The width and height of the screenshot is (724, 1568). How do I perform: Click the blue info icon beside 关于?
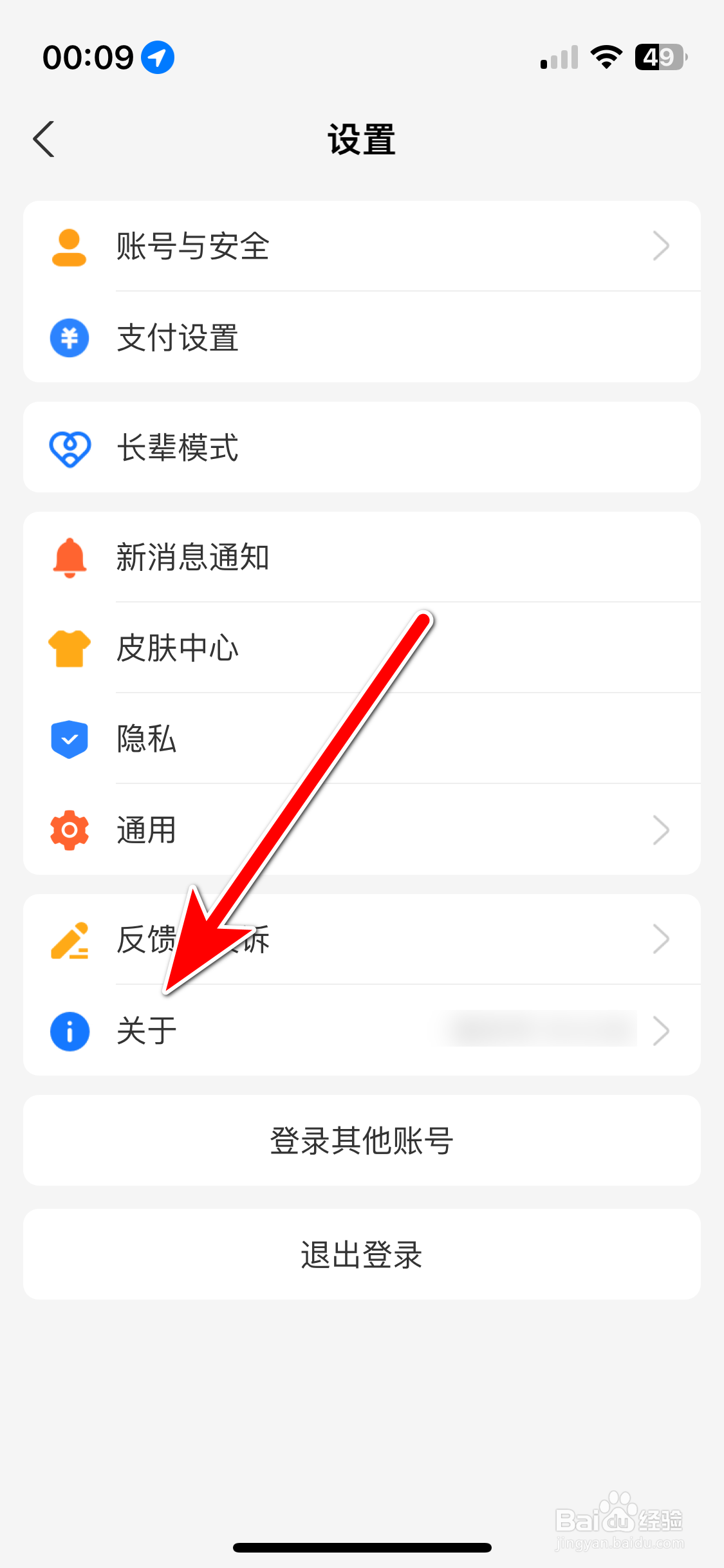click(x=69, y=1031)
